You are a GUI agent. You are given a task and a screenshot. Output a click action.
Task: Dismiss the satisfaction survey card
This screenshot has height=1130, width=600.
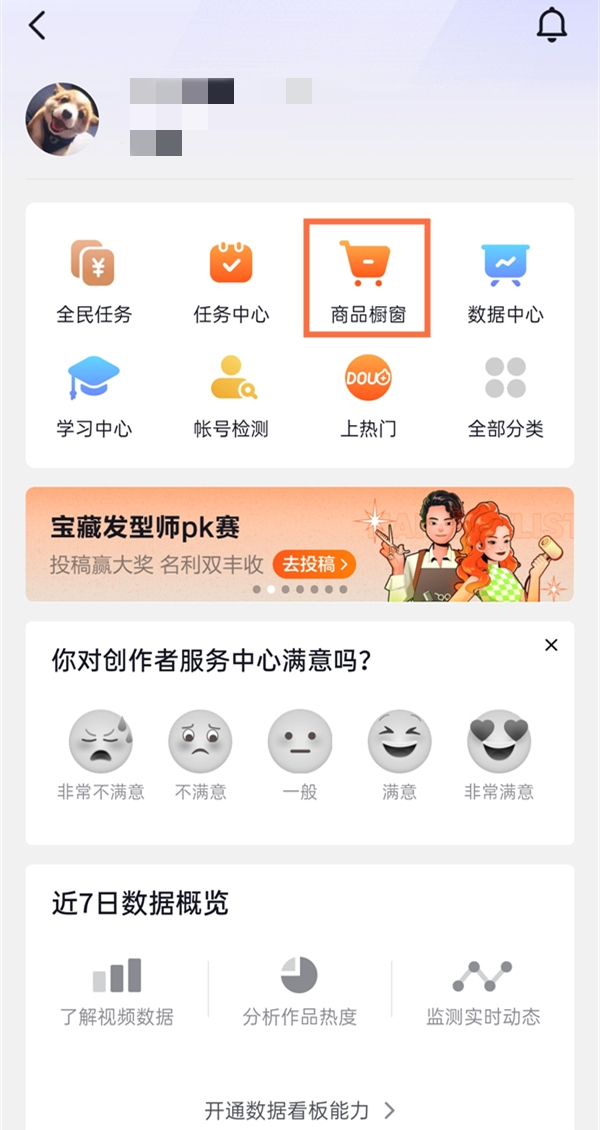tap(551, 646)
